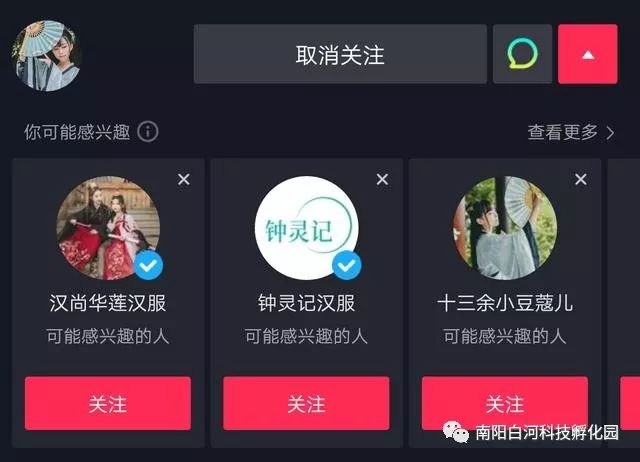Image resolution: width=640 pixels, height=462 pixels.
Task: Open the 十三余小豆蔻儿 profile avatar
Action: 504,229
